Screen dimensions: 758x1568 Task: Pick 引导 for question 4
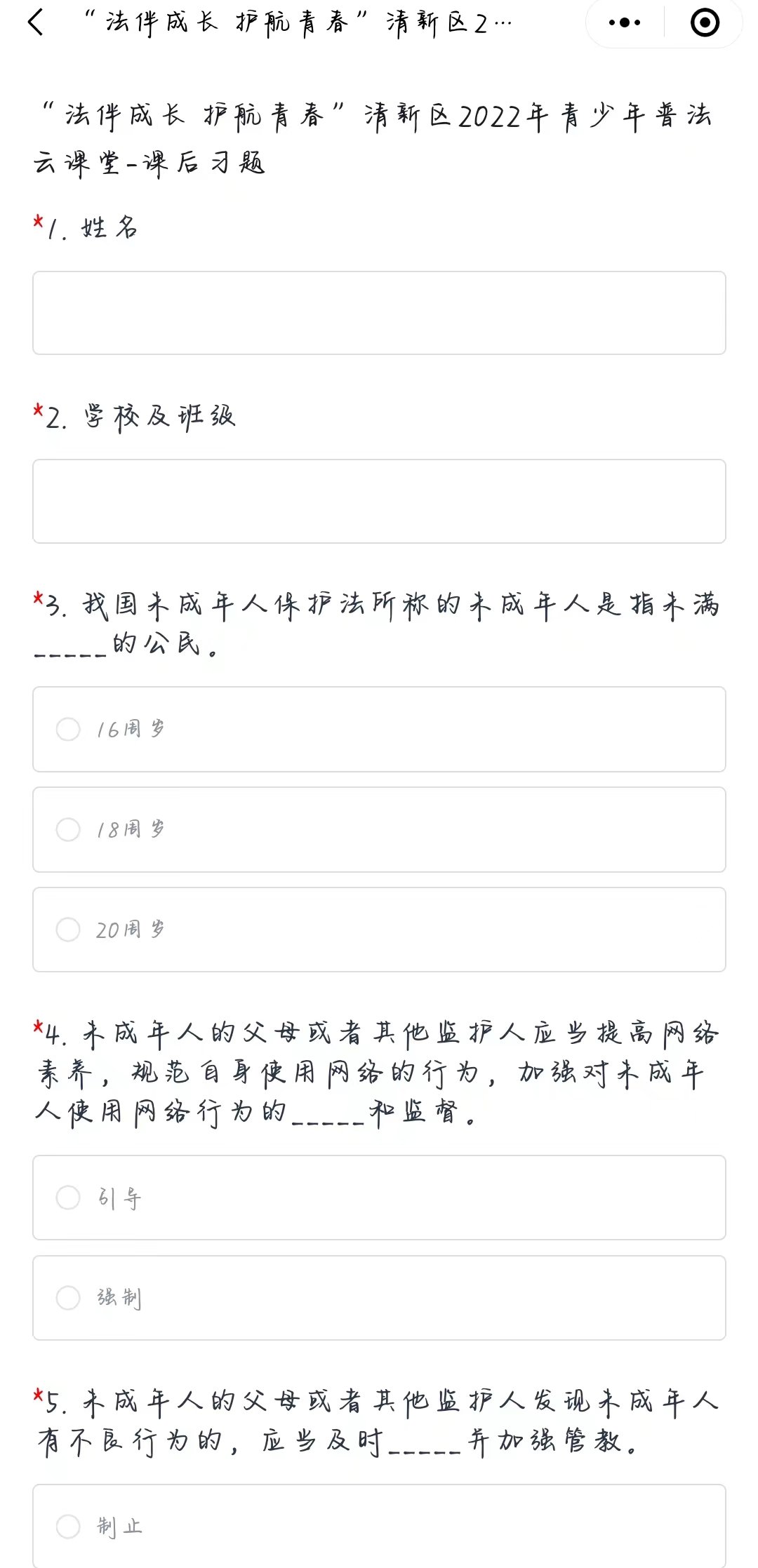(379, 1198)
